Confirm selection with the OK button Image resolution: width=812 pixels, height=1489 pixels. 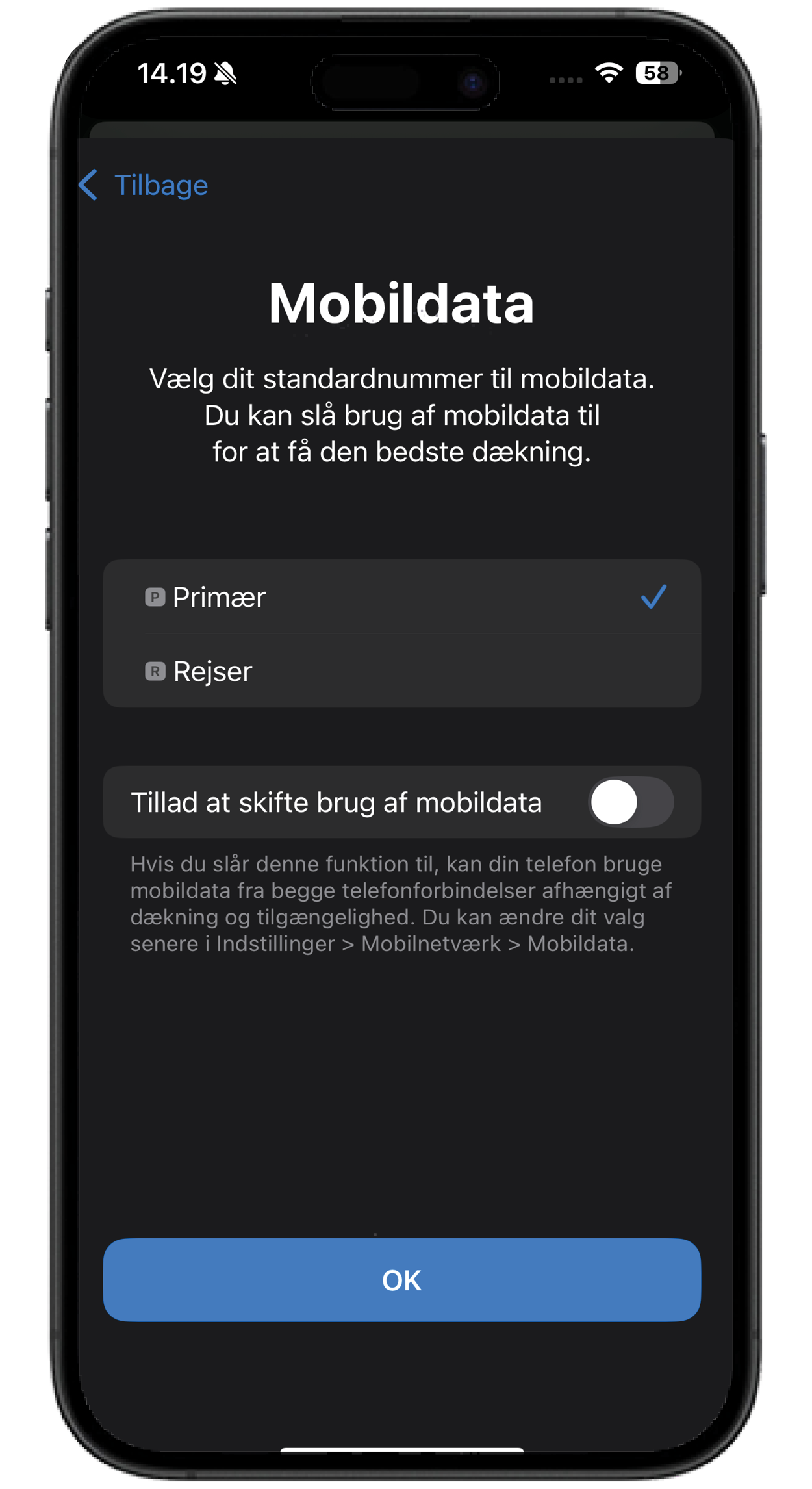point(401,1280)
